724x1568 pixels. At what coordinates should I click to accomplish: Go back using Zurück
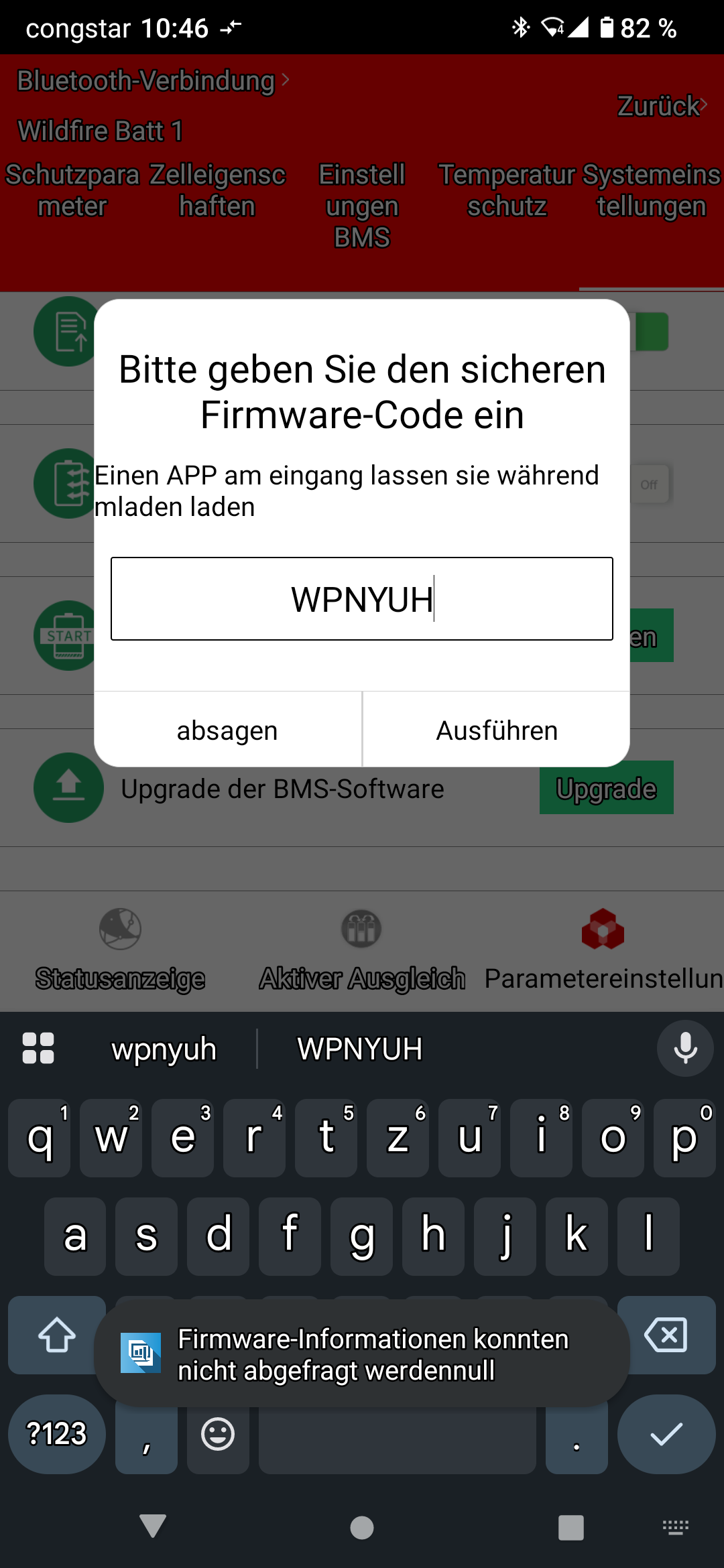(x=662, y=106)
